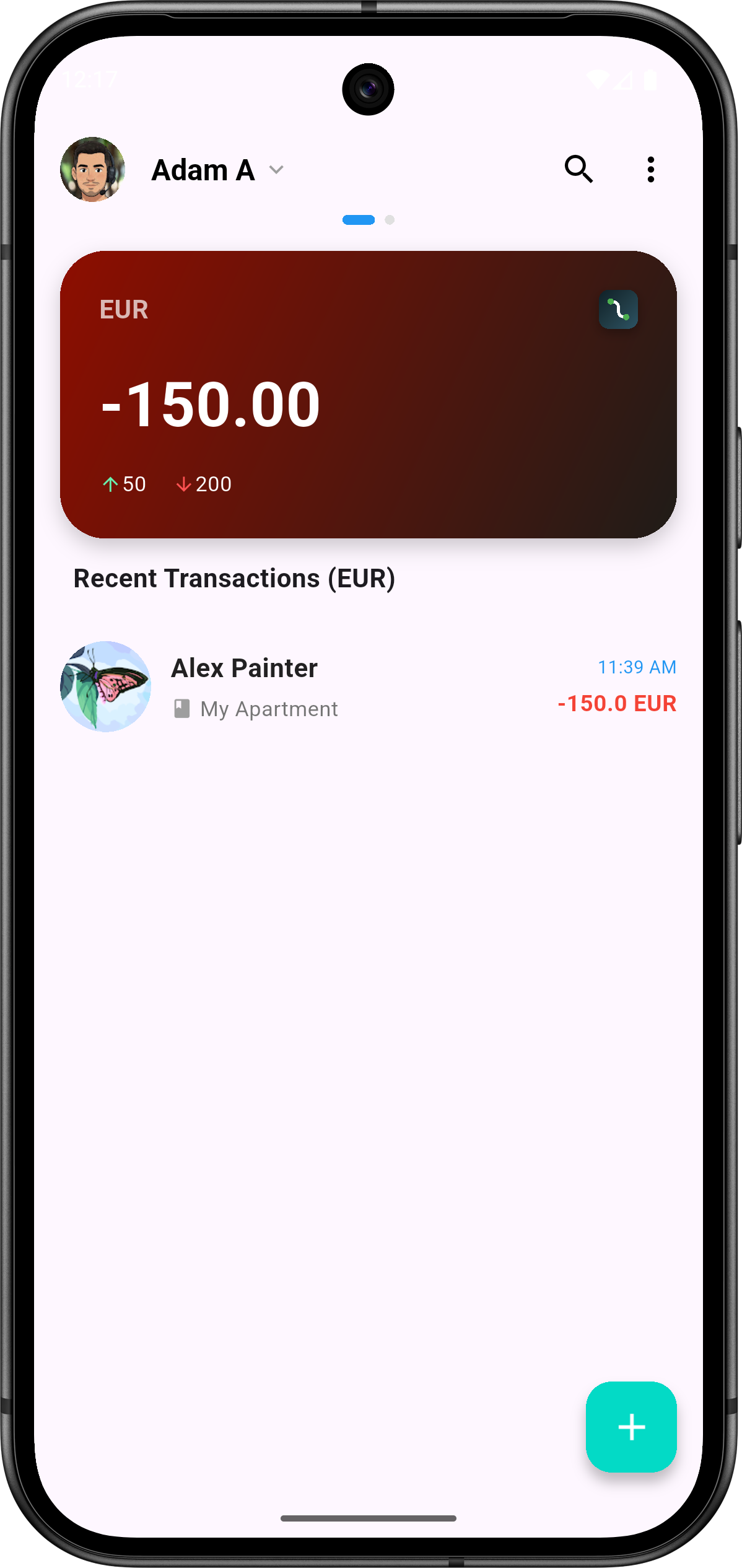742x1568 pixels.
Task: Tap the green income arrow showing 50
Action: click(123, 484)
